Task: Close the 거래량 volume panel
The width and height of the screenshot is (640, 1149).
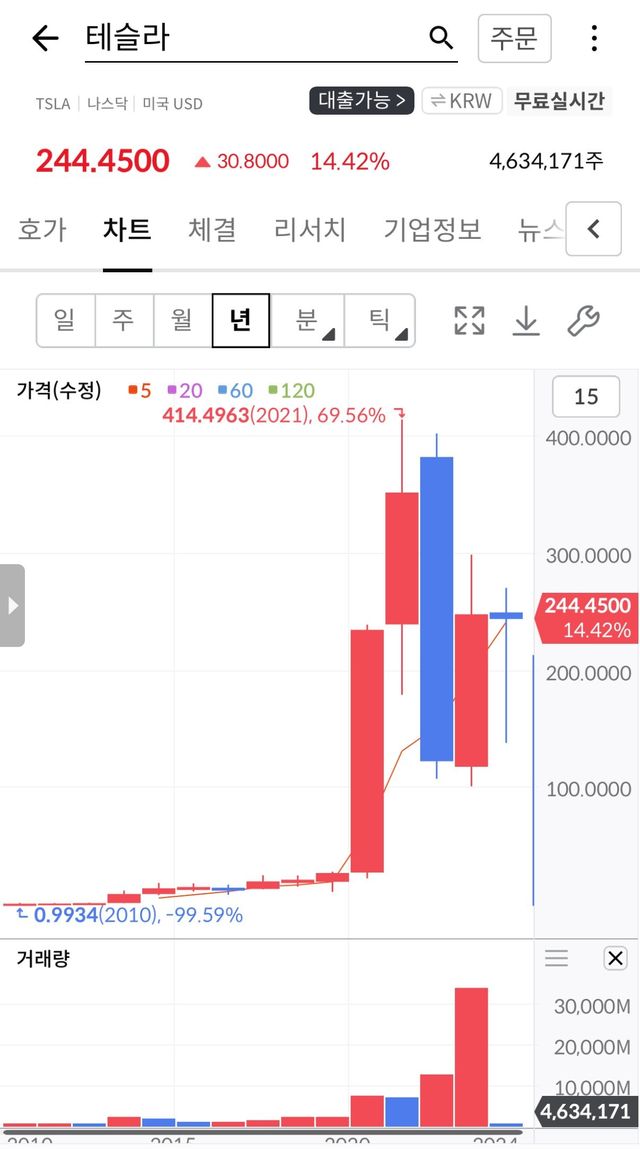Action: 615,958
